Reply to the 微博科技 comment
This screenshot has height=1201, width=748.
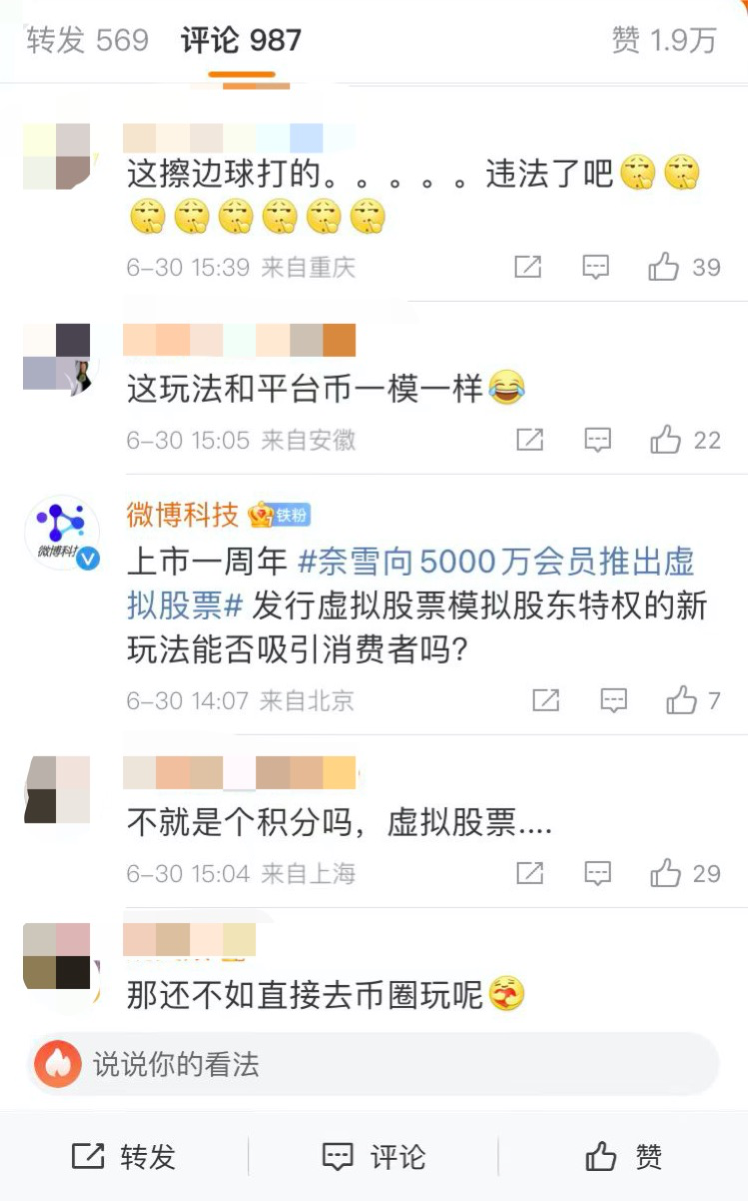613,701
